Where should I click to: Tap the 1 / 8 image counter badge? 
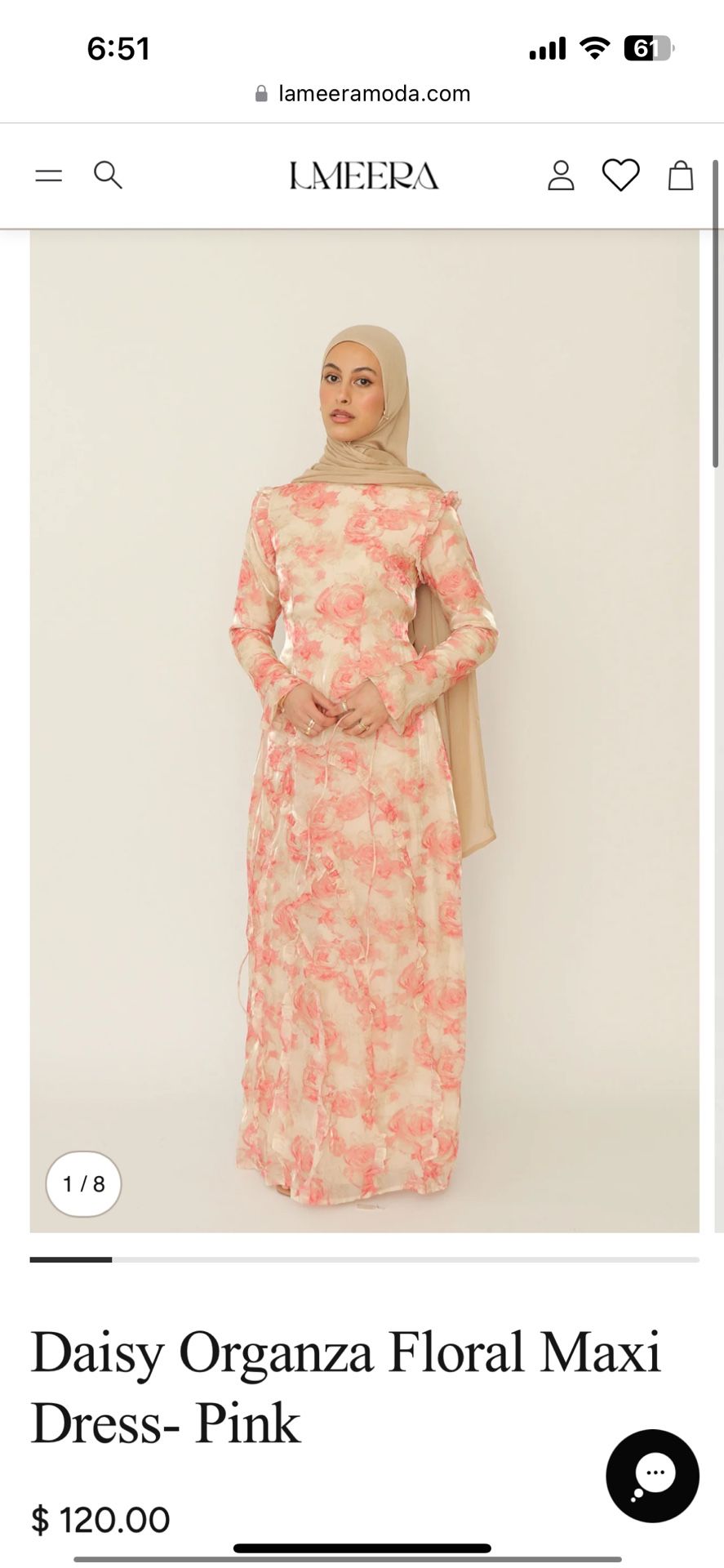(x=82, y=1185)
